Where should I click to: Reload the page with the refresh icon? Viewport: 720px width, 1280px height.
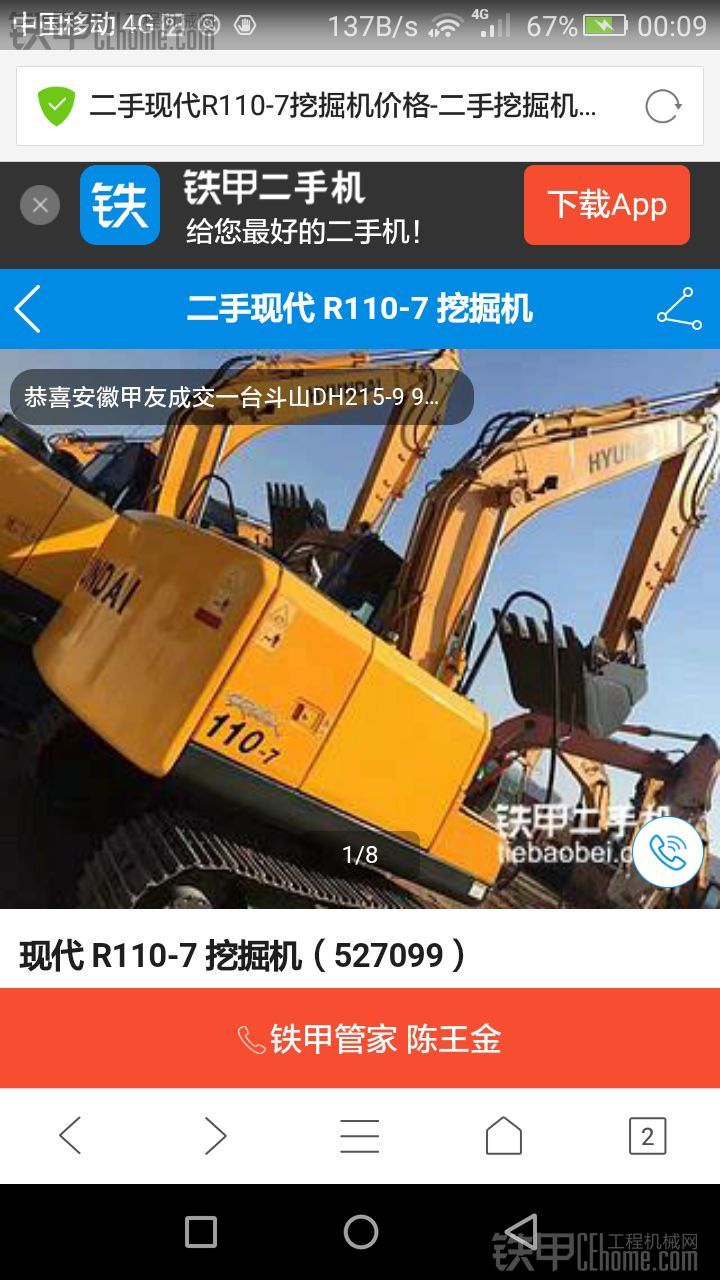663,106
